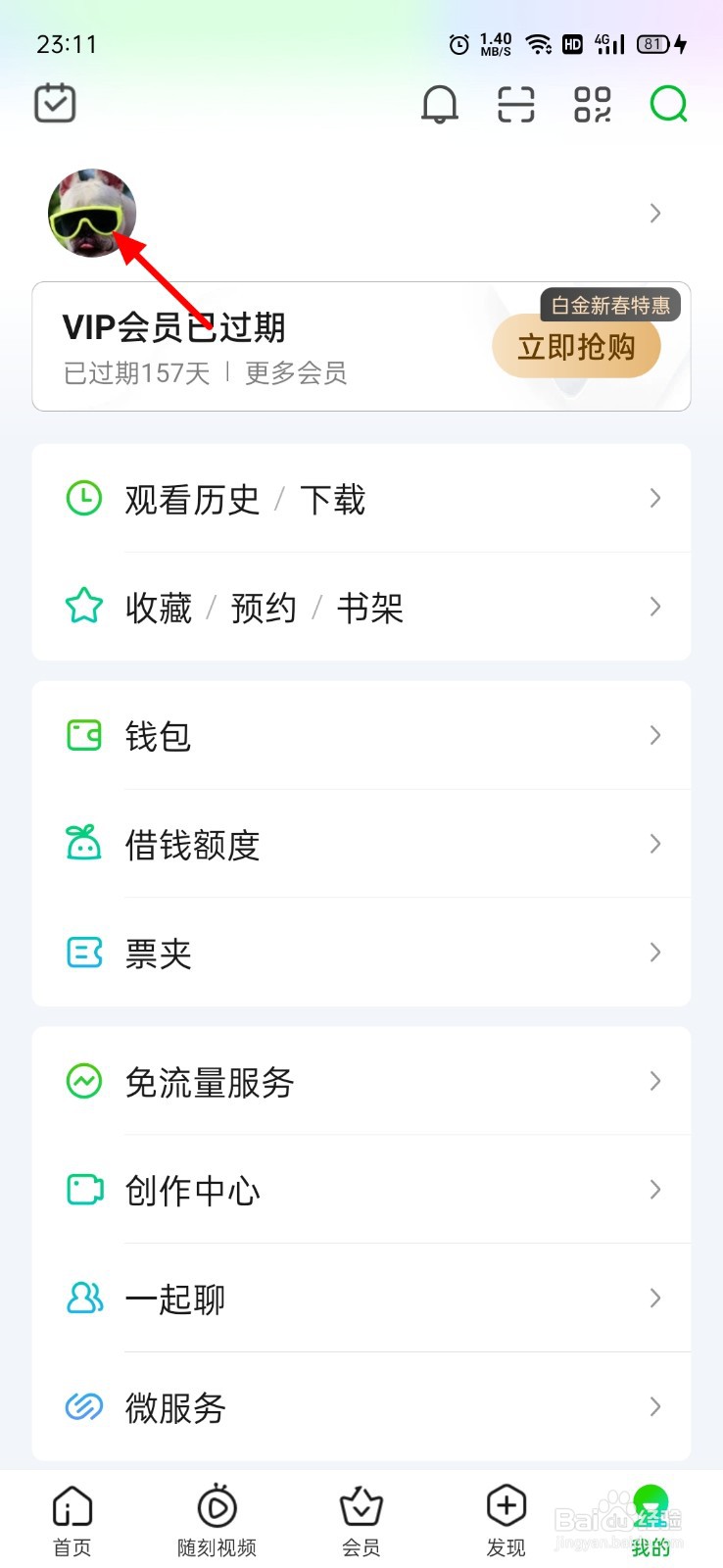Open 免流量服务 via its icon

(83, 1081)
